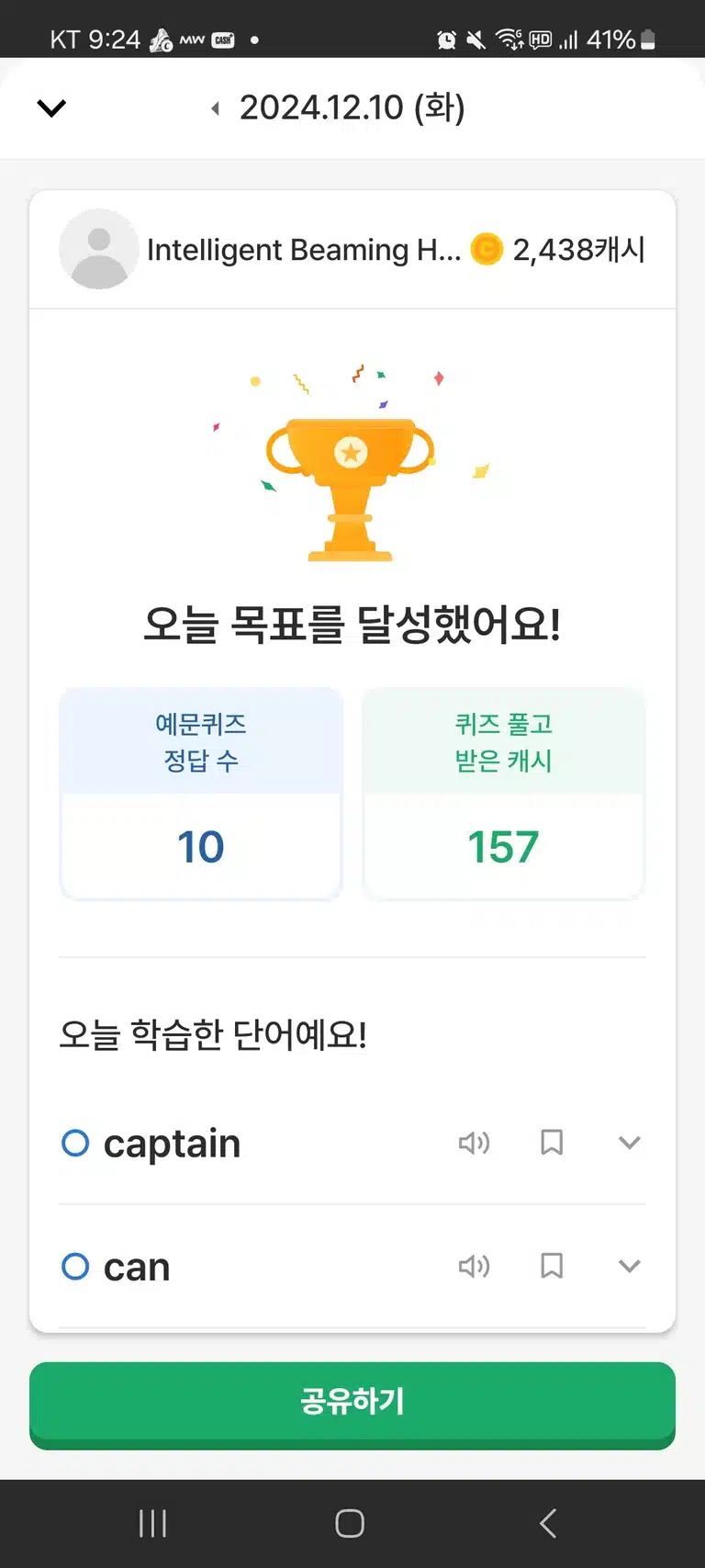Screen dimensions: 705x1568
Task: Bookmark the word can
Action: [552, 1266]
